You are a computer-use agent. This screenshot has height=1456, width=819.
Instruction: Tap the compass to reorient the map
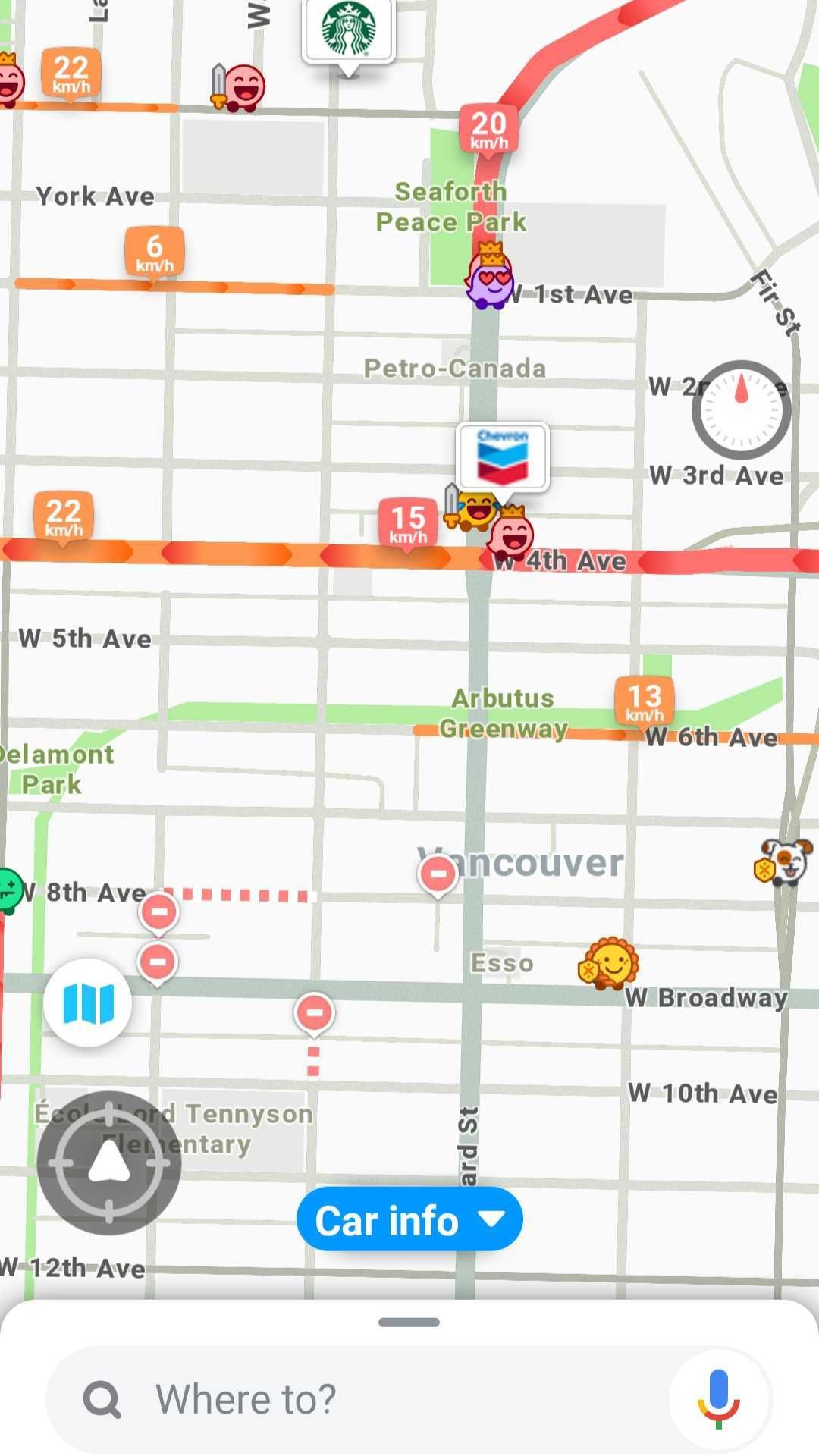click(x=741, y=409)
